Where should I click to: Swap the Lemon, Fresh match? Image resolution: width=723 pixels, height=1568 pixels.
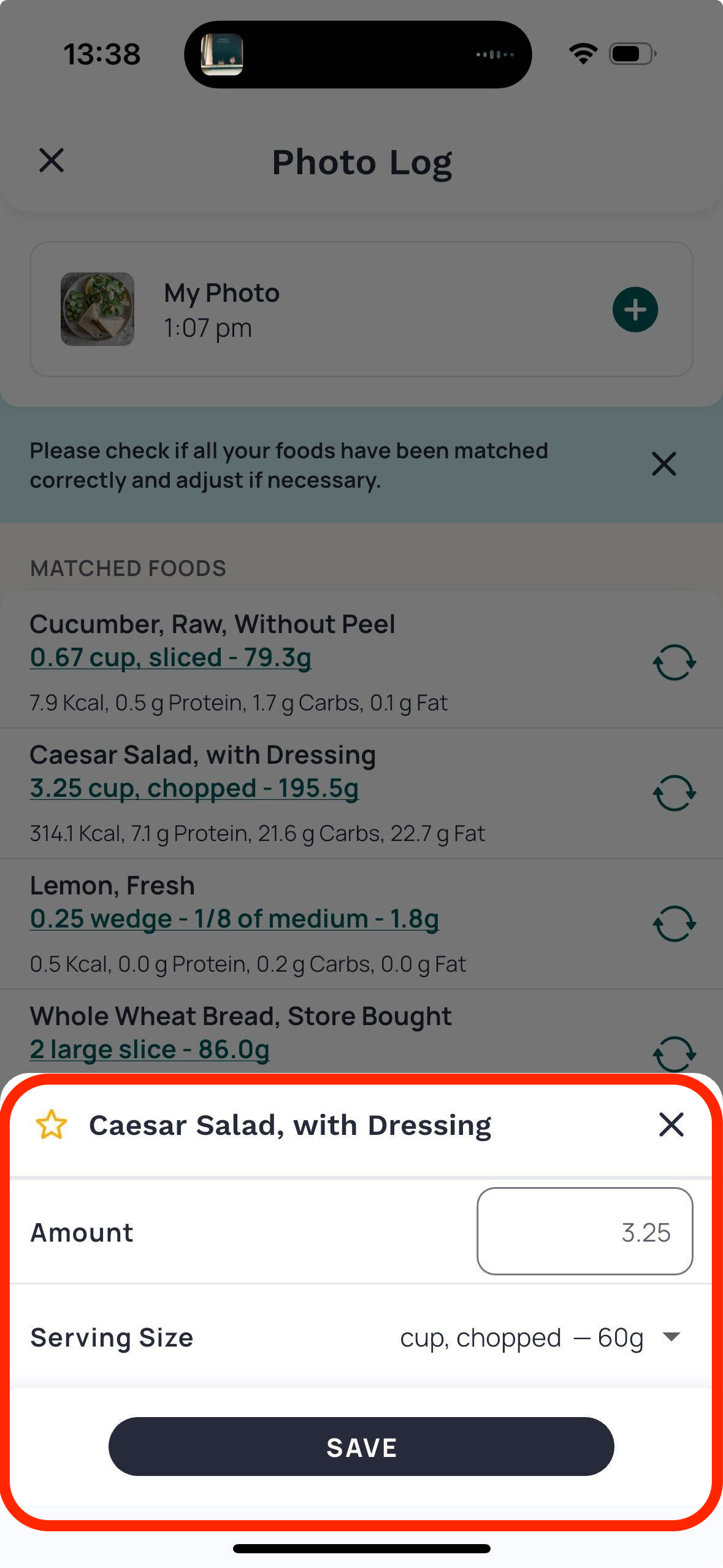(x=674, y=924)
